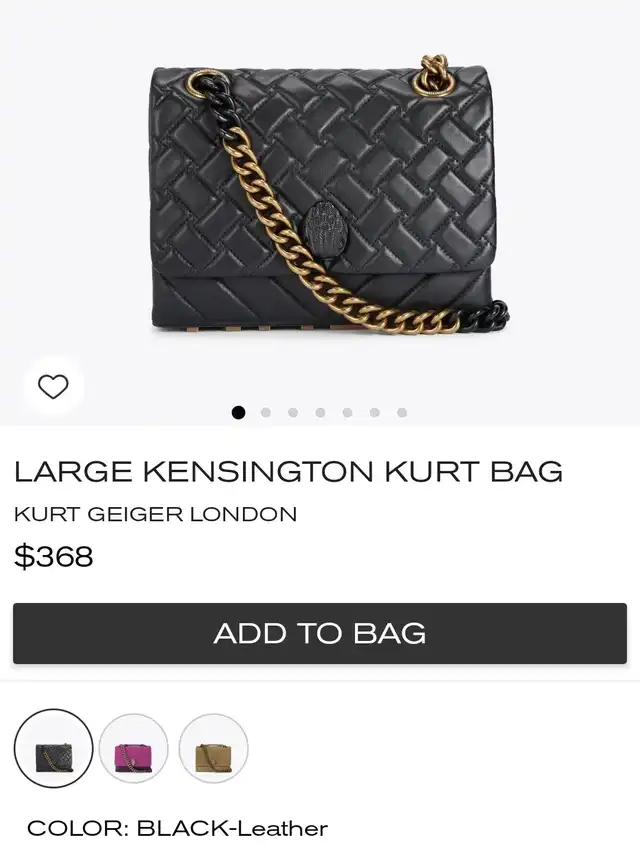Select the black color swatch
Image resolution: width=640 pixels, height=853 pixels.
(x=54, y=748)
